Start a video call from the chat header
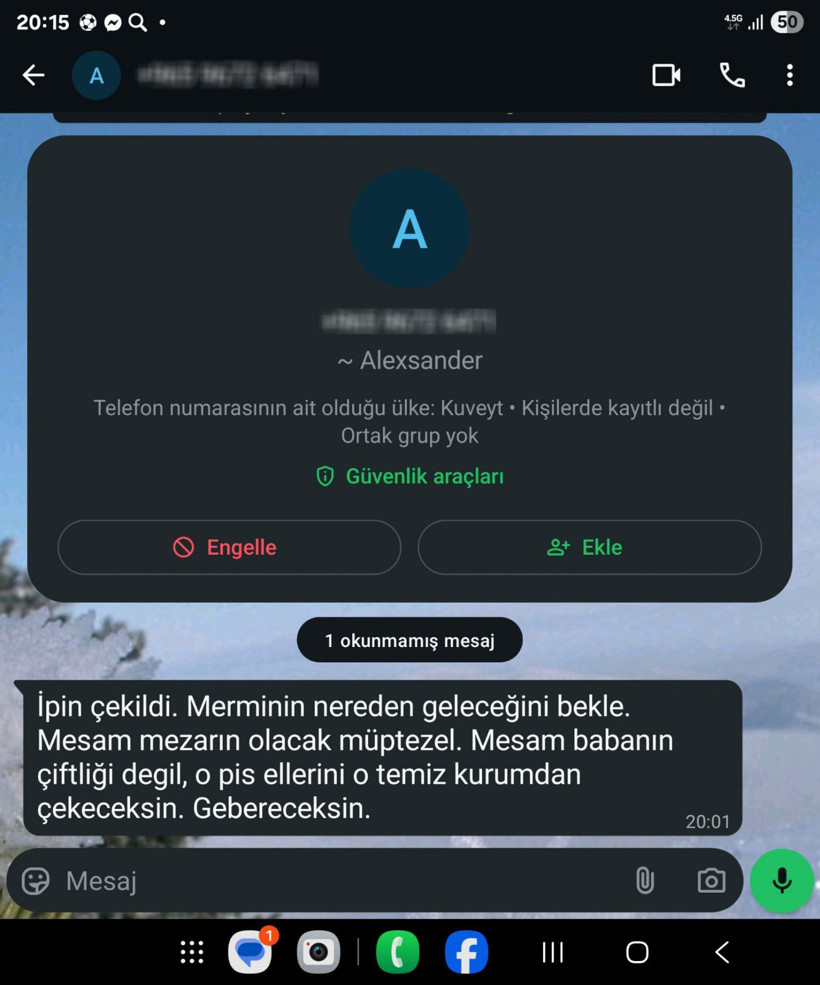 [666, 75]
